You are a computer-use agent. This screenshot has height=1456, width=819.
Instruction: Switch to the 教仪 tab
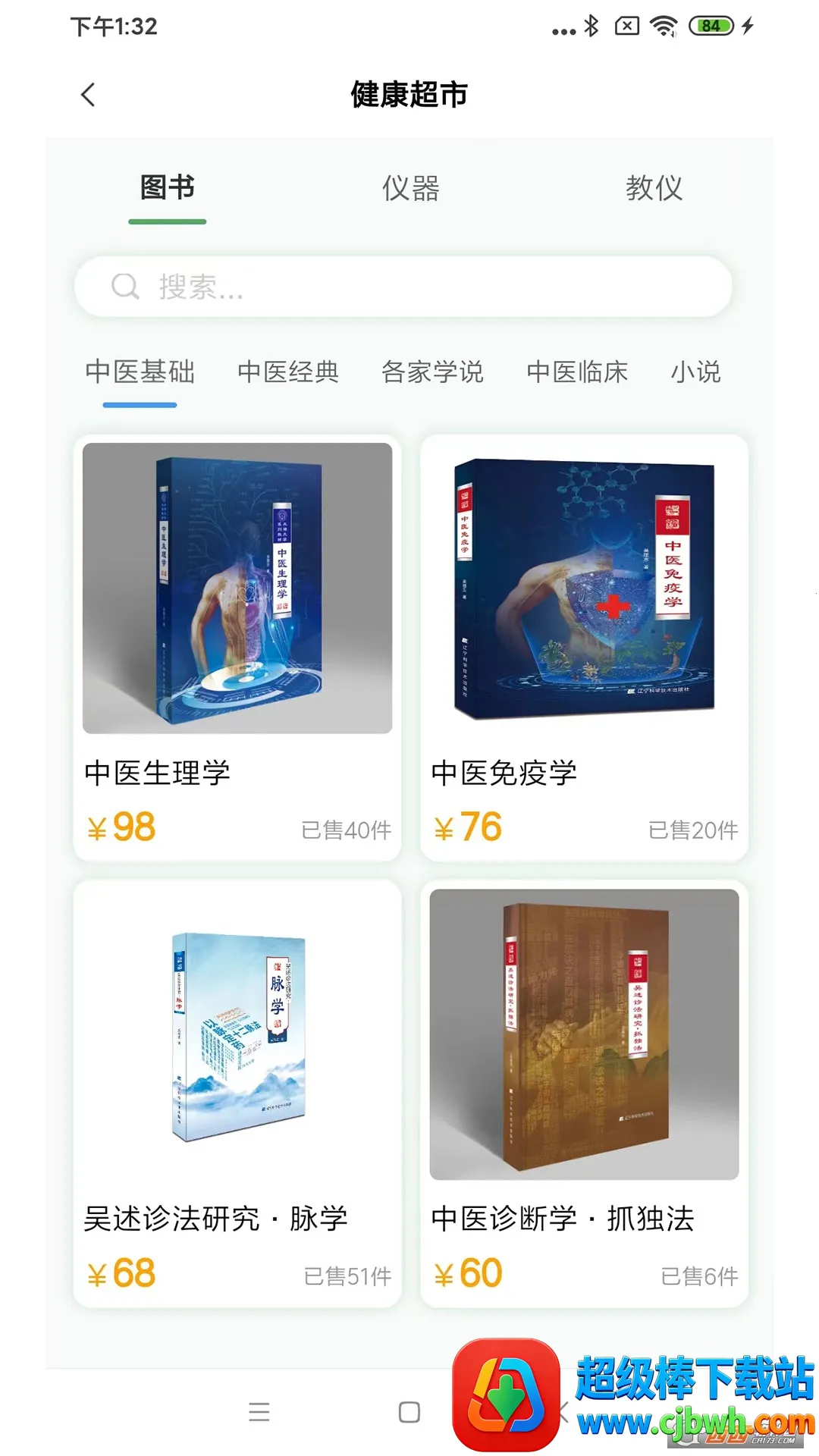click(x=654, y=187)
